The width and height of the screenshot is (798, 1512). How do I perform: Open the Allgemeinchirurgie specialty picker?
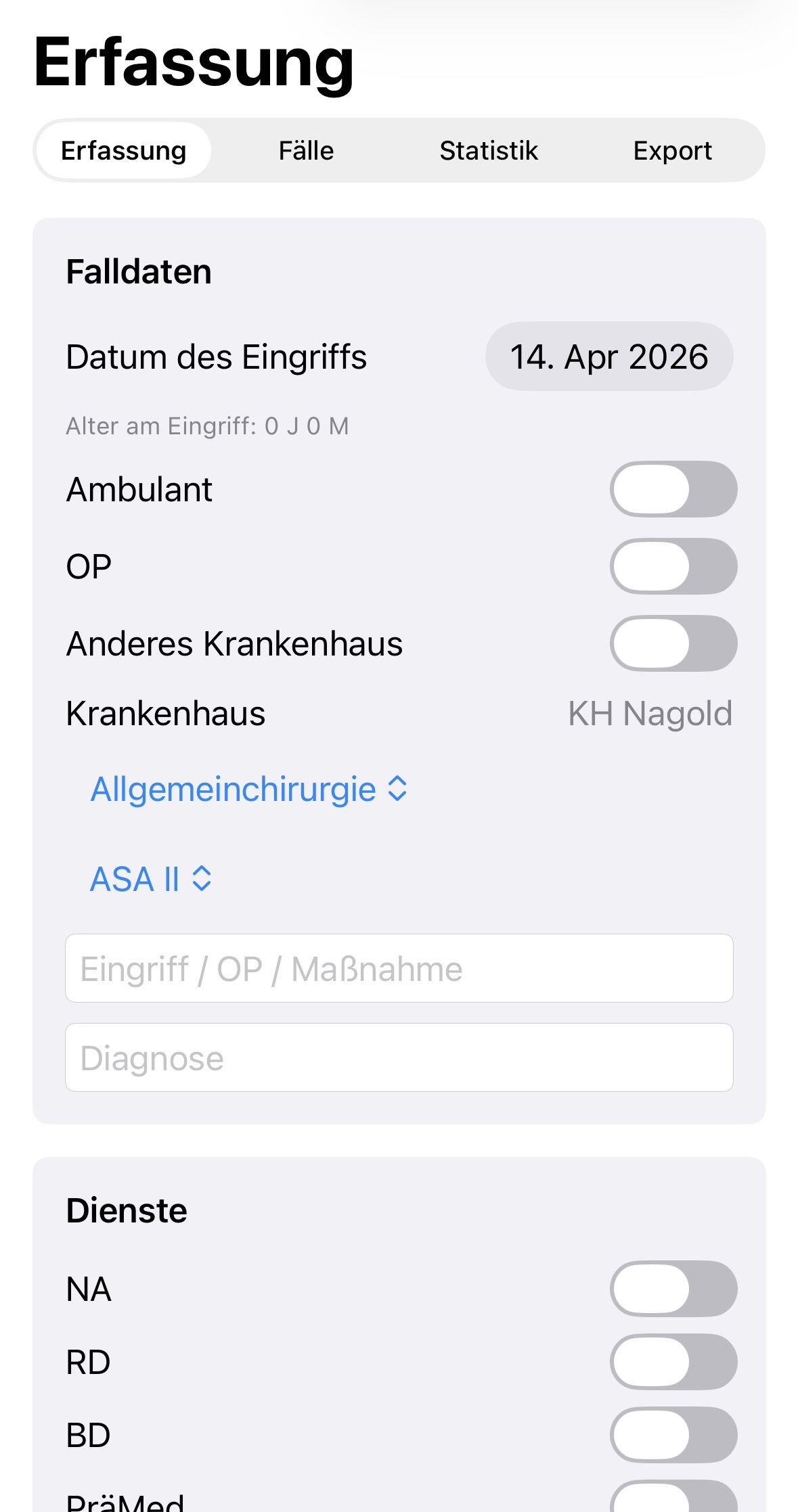coord(249,789)
